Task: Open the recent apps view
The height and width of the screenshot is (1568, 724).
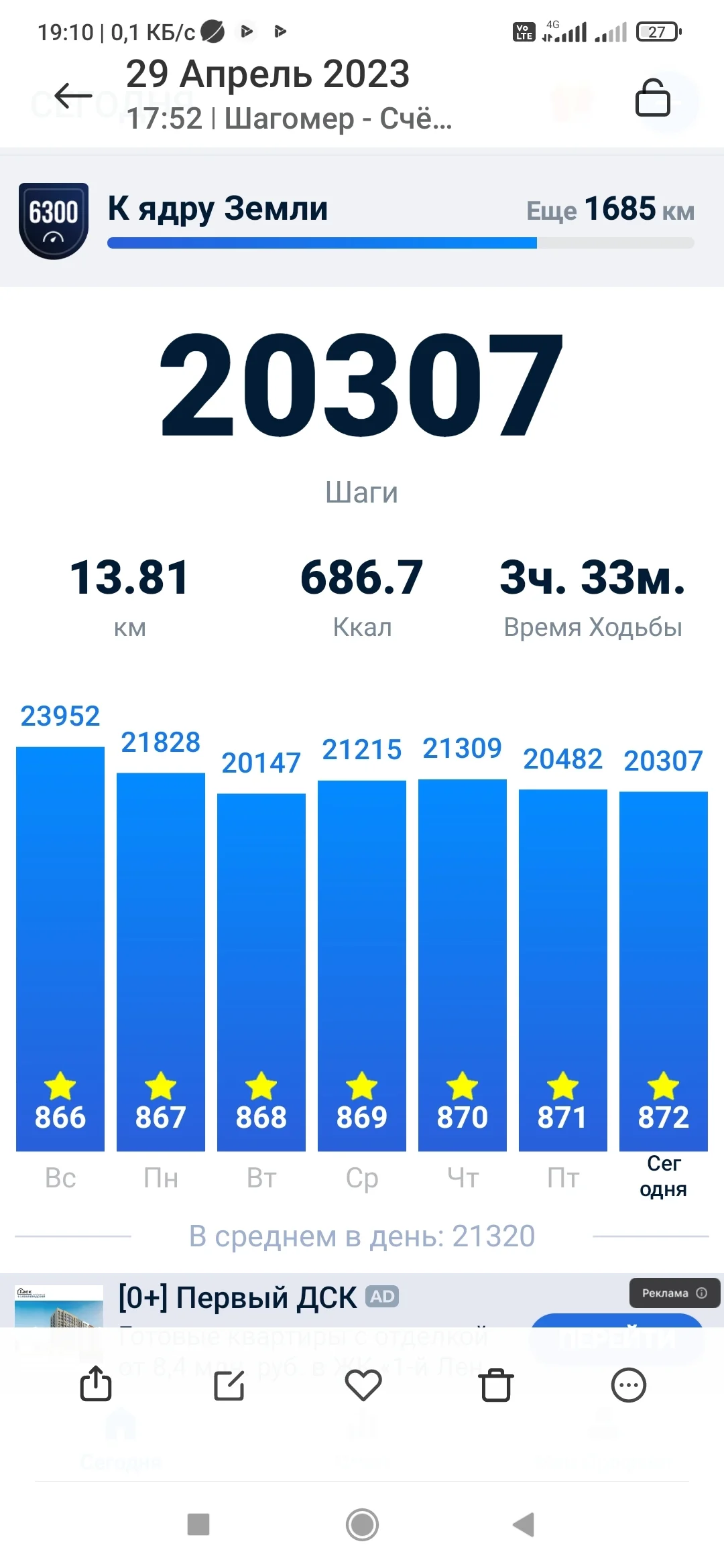Action: pyautogui.click(x=198, y=1524)
